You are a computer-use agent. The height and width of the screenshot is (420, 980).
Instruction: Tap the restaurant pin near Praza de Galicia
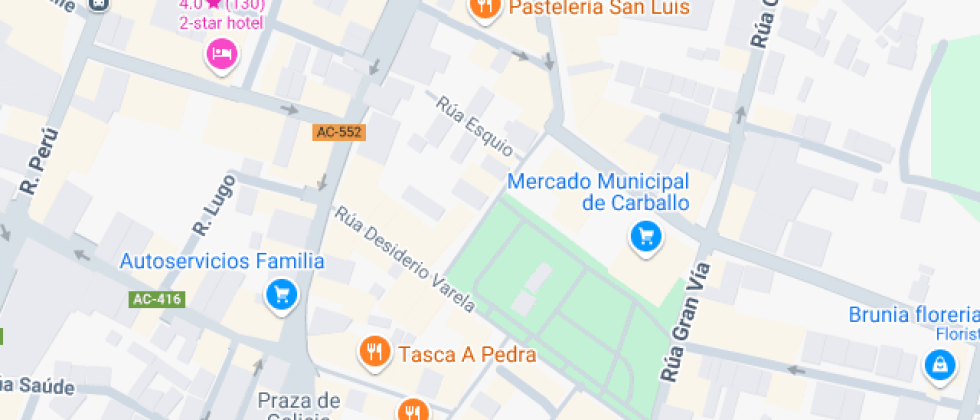pos(412,411)
